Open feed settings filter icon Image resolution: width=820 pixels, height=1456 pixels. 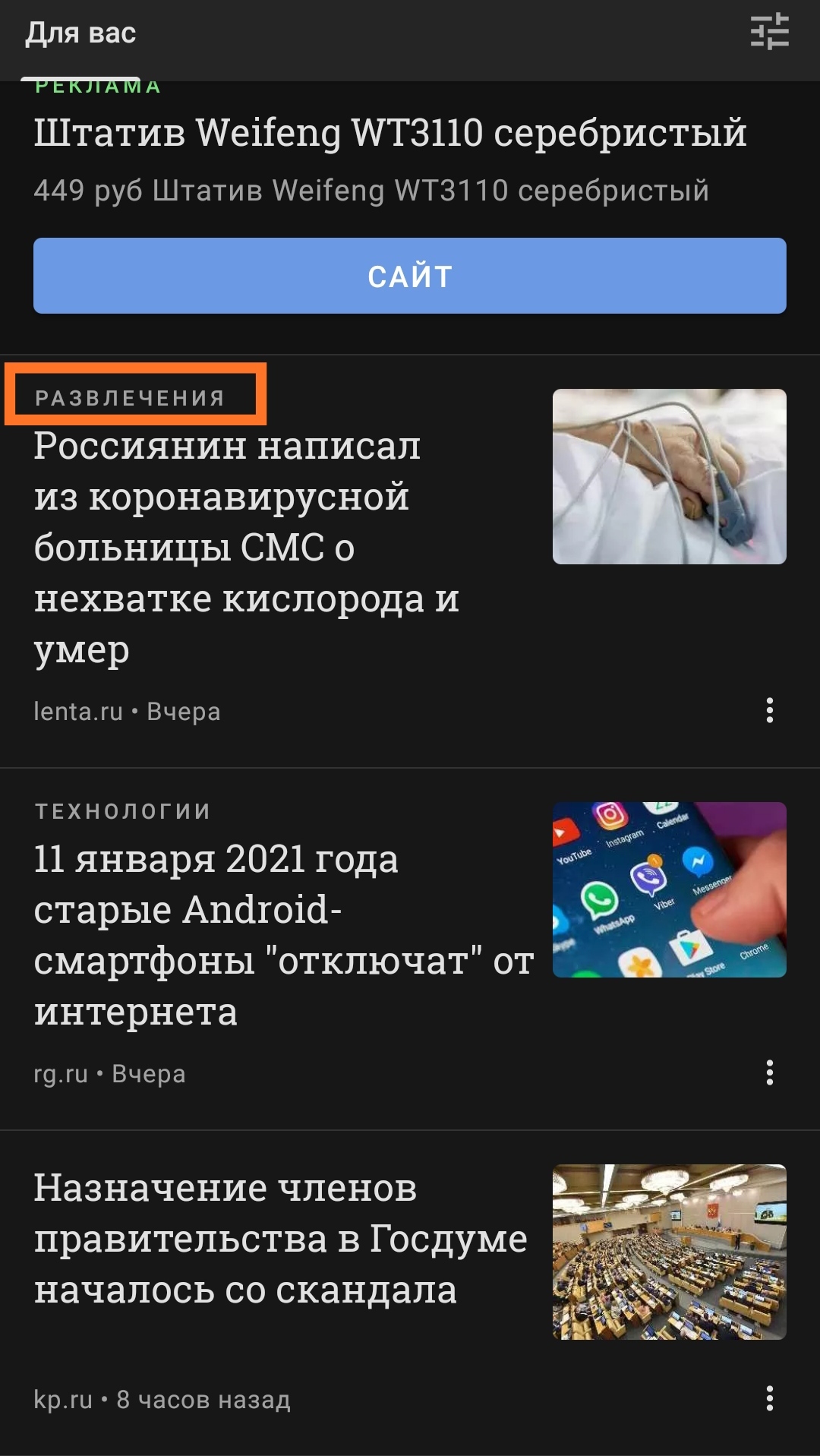[769, 33]
